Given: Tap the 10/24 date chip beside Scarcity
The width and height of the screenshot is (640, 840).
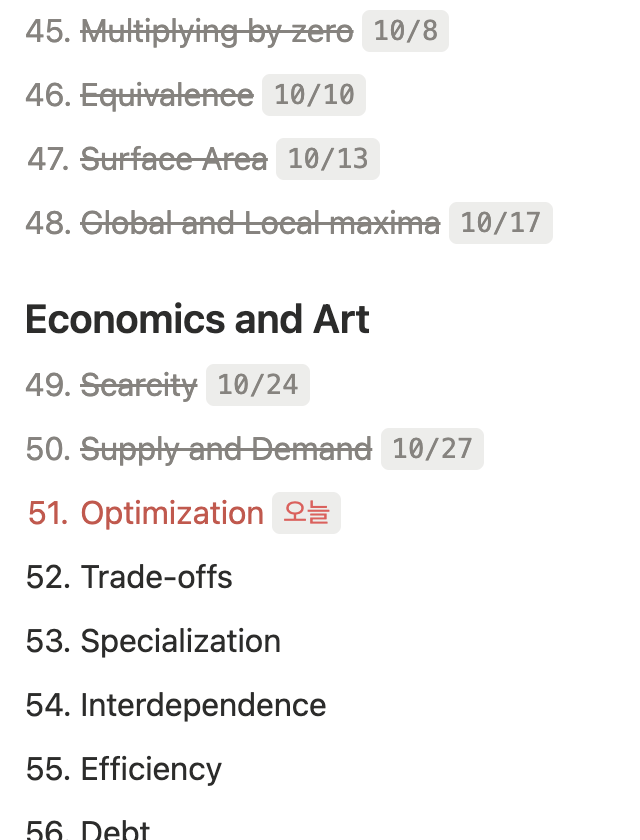Looking at the screenshot, I should click(258, 385).
